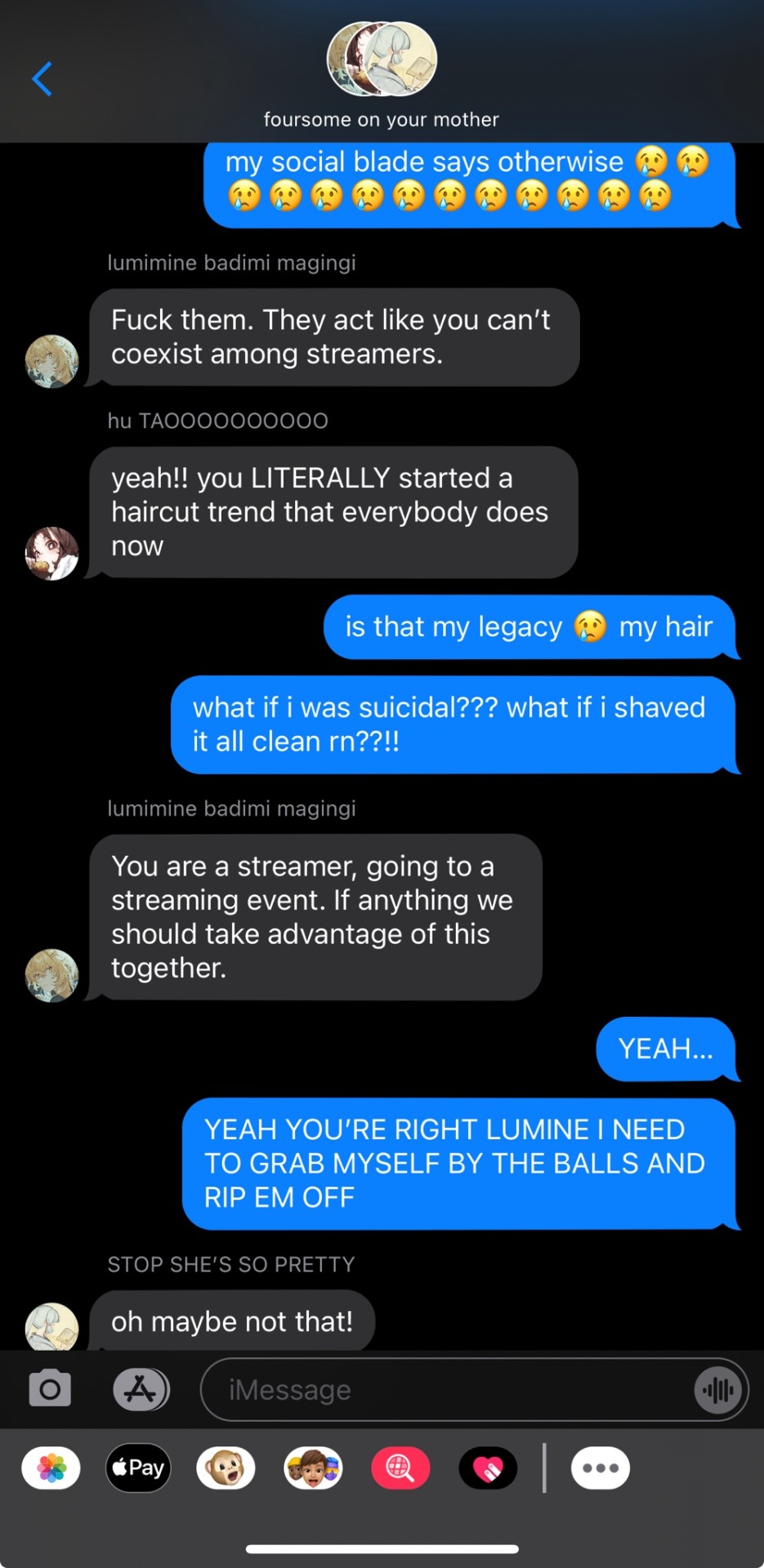Viewport: 764px width, 1568px height.
Task: Open group details for foursome on your mother
Action: (382, 75)
